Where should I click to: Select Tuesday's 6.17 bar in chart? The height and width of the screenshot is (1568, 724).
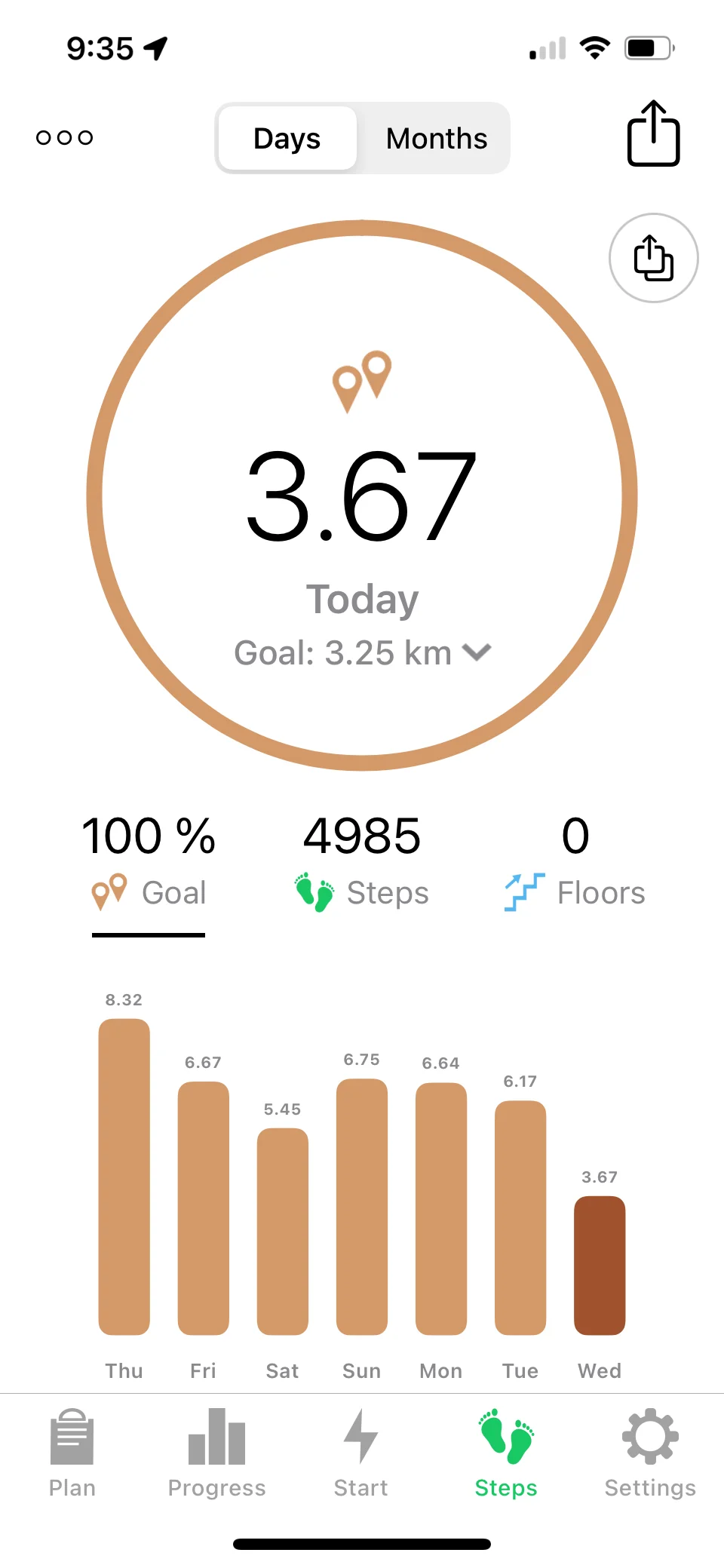pos(520,1217)
